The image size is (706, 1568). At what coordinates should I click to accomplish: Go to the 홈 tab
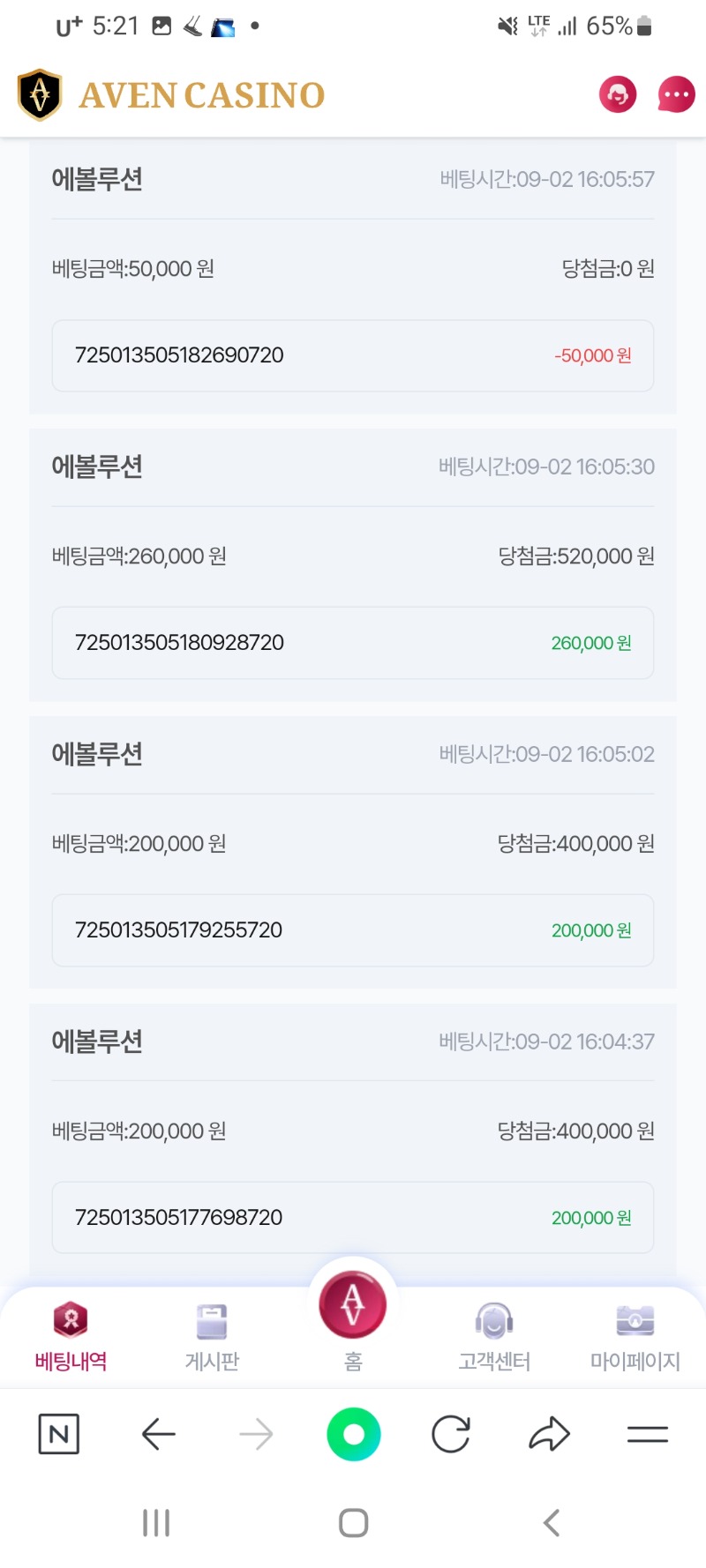tap(353, 1320)
